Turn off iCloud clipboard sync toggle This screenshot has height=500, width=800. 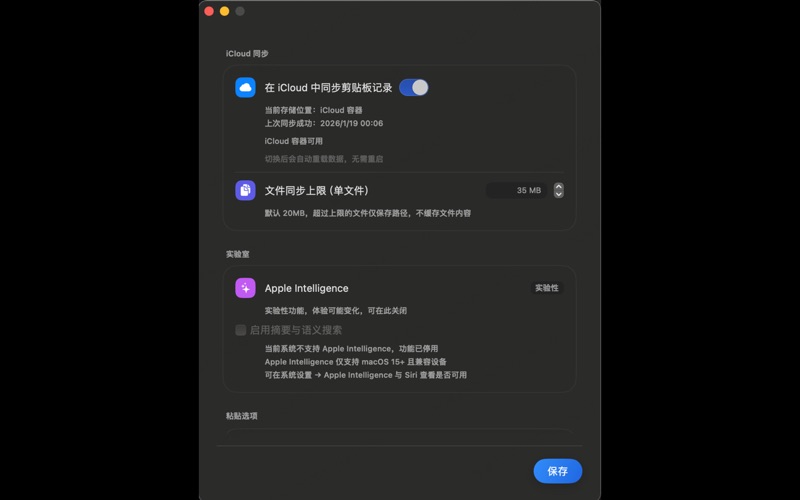413,88
